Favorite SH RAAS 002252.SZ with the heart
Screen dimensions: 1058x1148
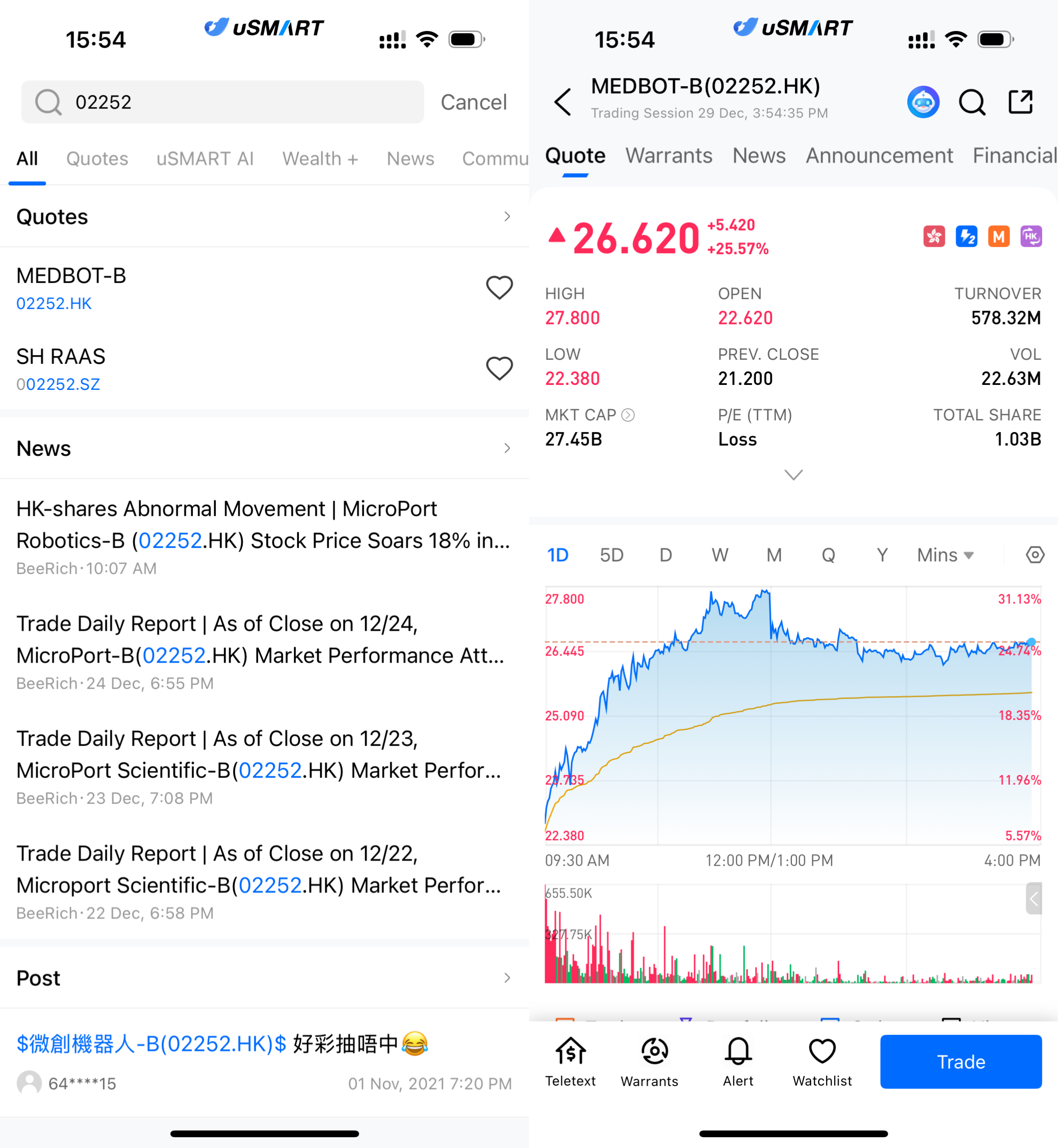499,369
